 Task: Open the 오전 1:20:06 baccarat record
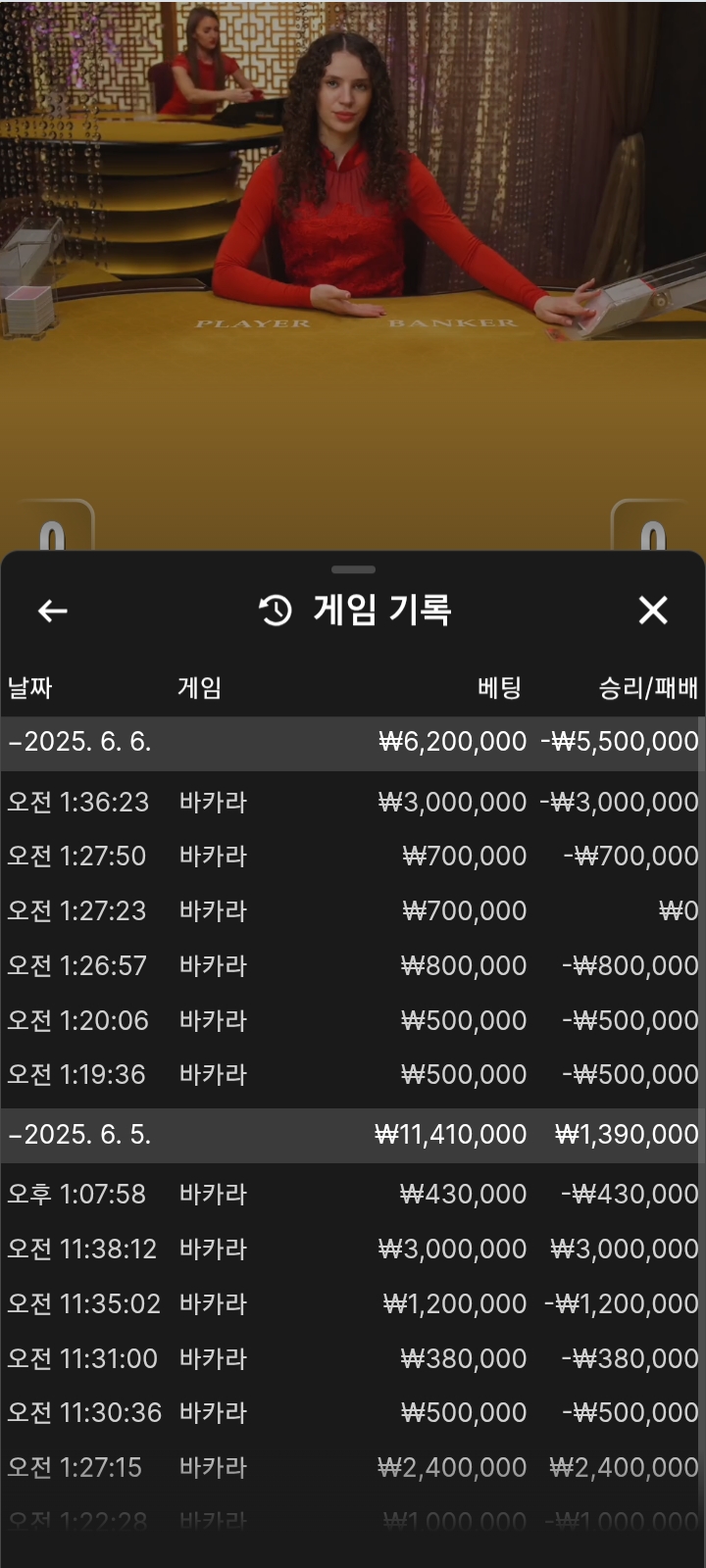click(351, 1020)
